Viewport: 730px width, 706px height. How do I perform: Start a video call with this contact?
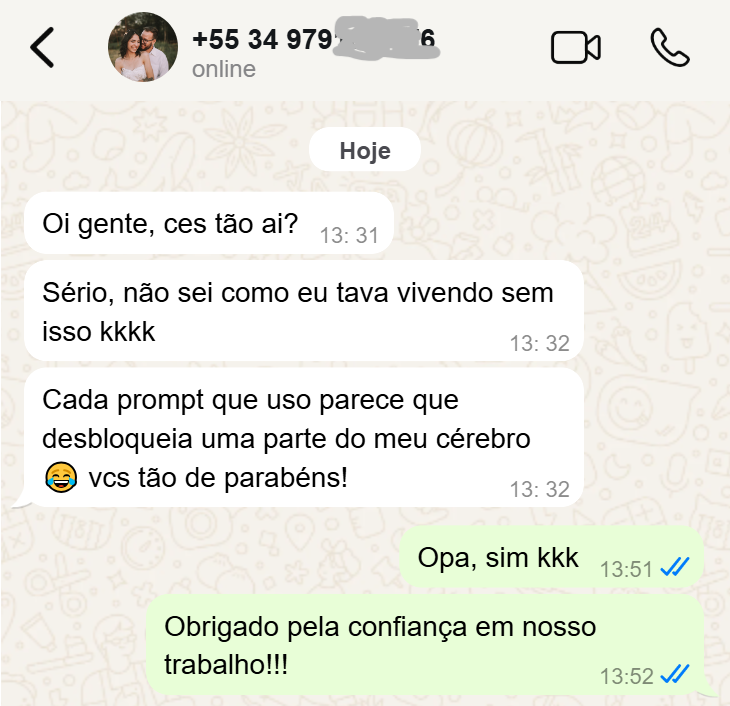pyautogui.click(x=575, y=48)
